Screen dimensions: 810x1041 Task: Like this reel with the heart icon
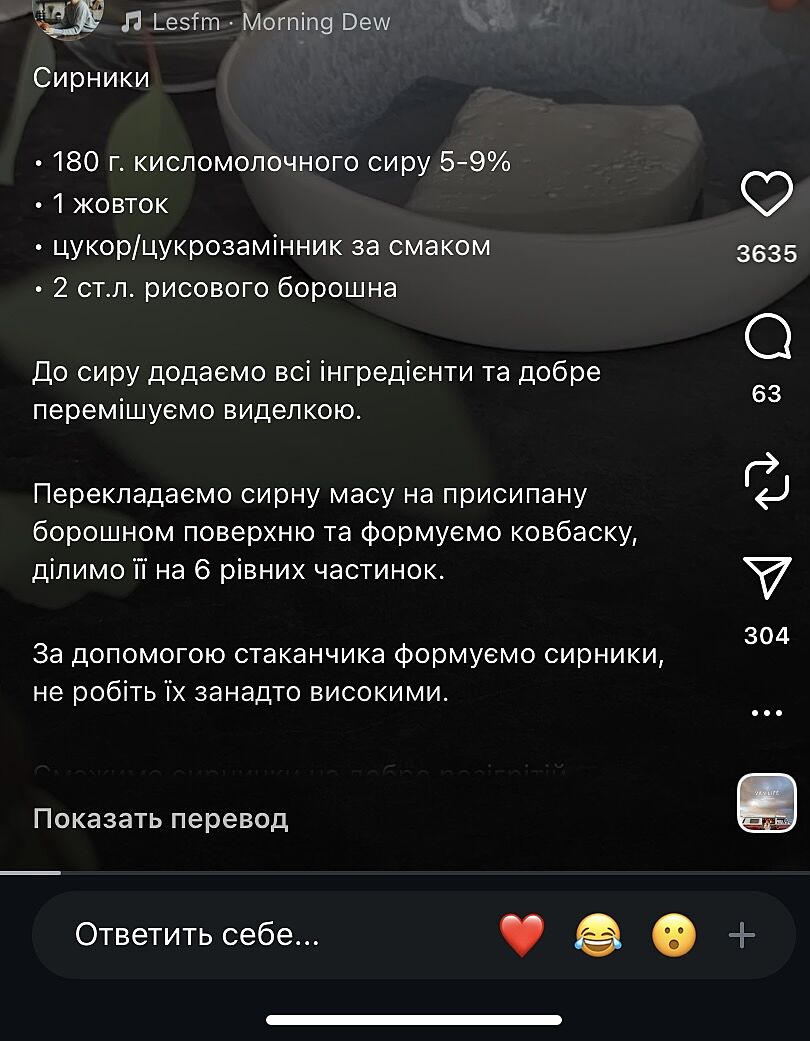pyautogui.click(x=766, y=194)
